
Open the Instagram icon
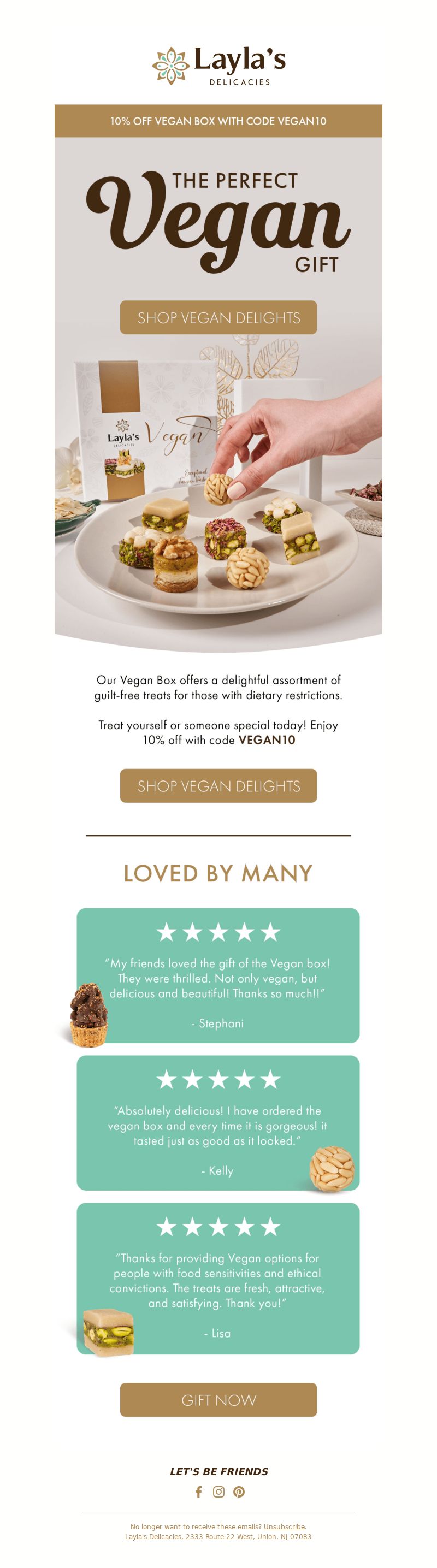click(218, 1492)
